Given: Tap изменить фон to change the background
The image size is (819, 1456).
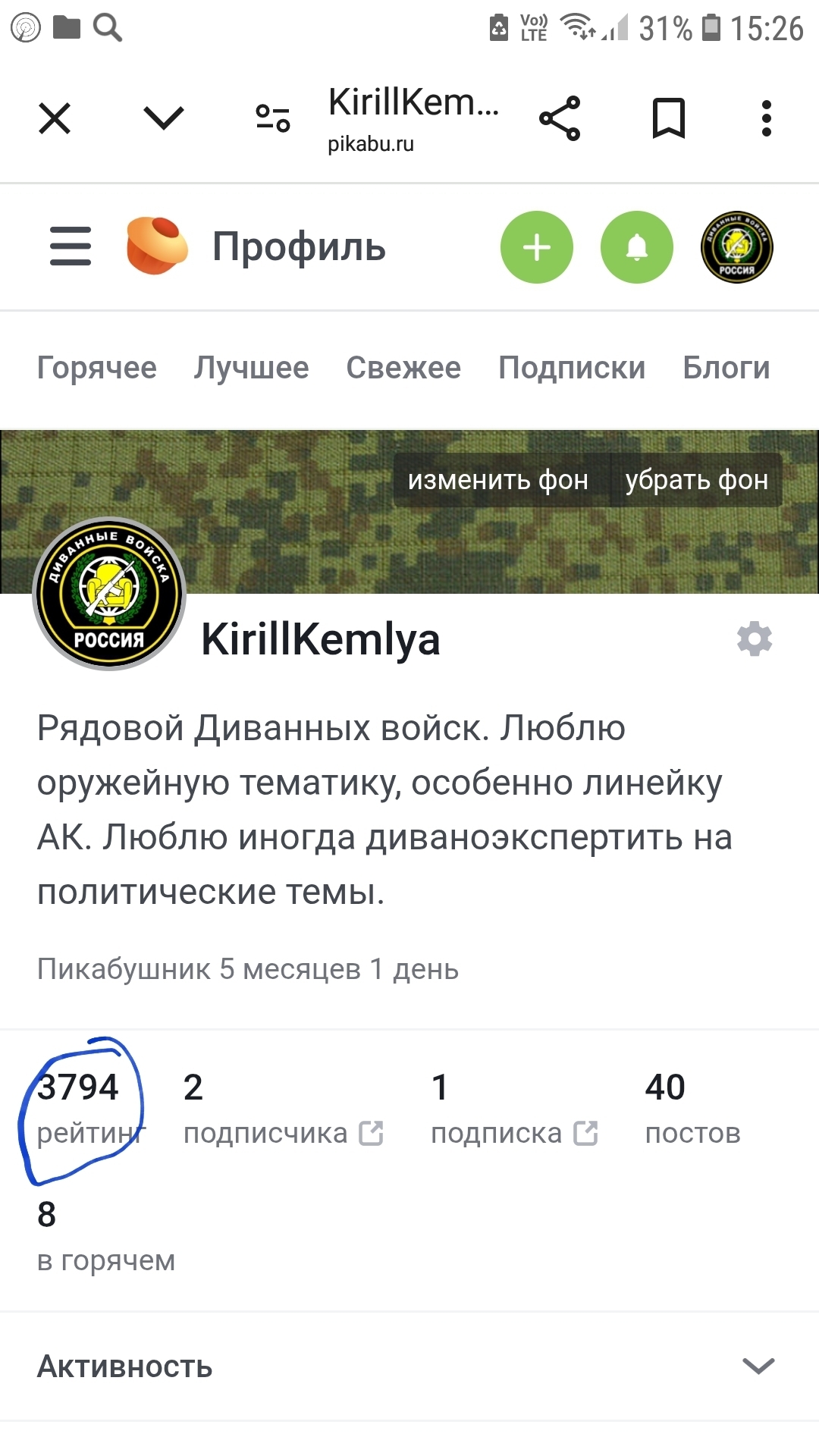Looking at the screenshot, I should pyautogui.click(x=498, y=480).
